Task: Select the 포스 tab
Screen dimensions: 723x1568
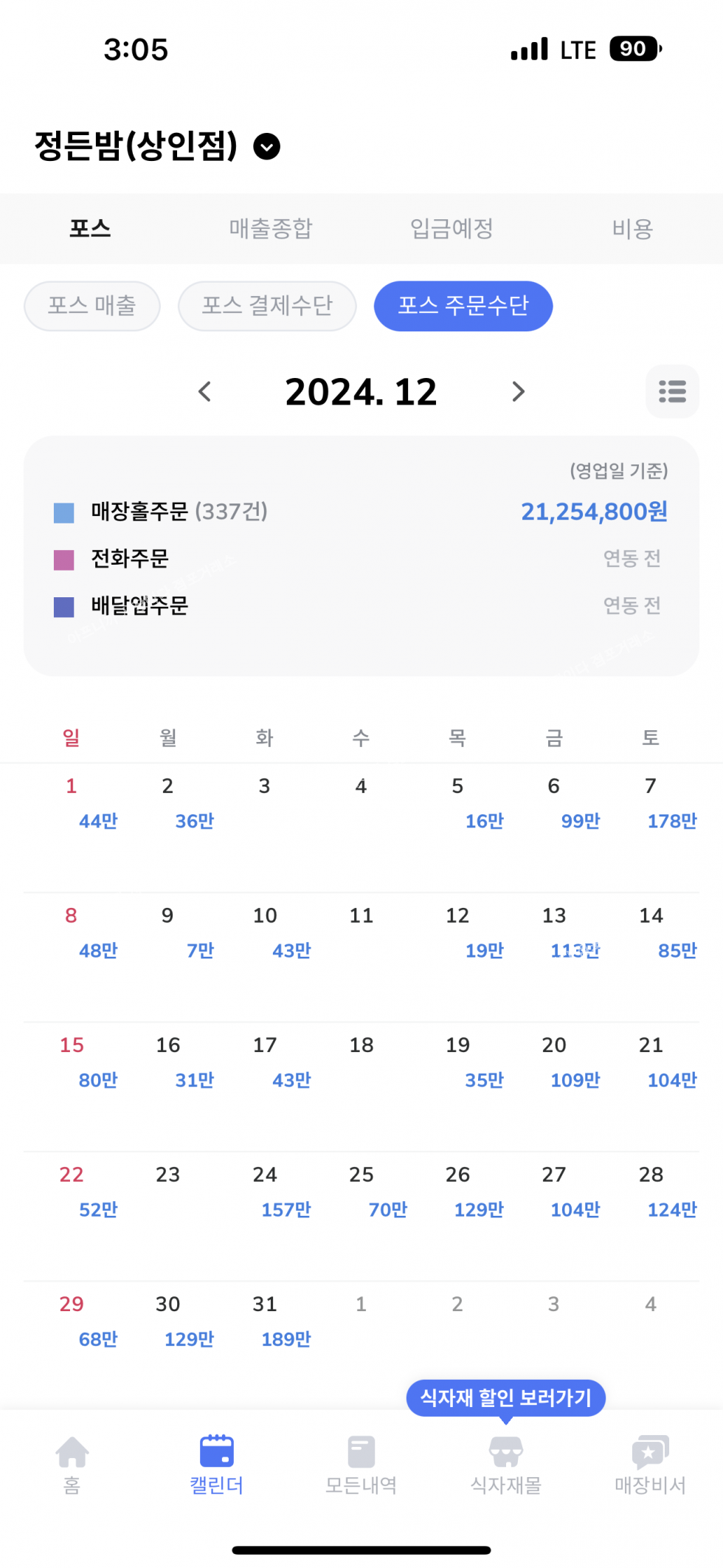Action: coord(90,229)
